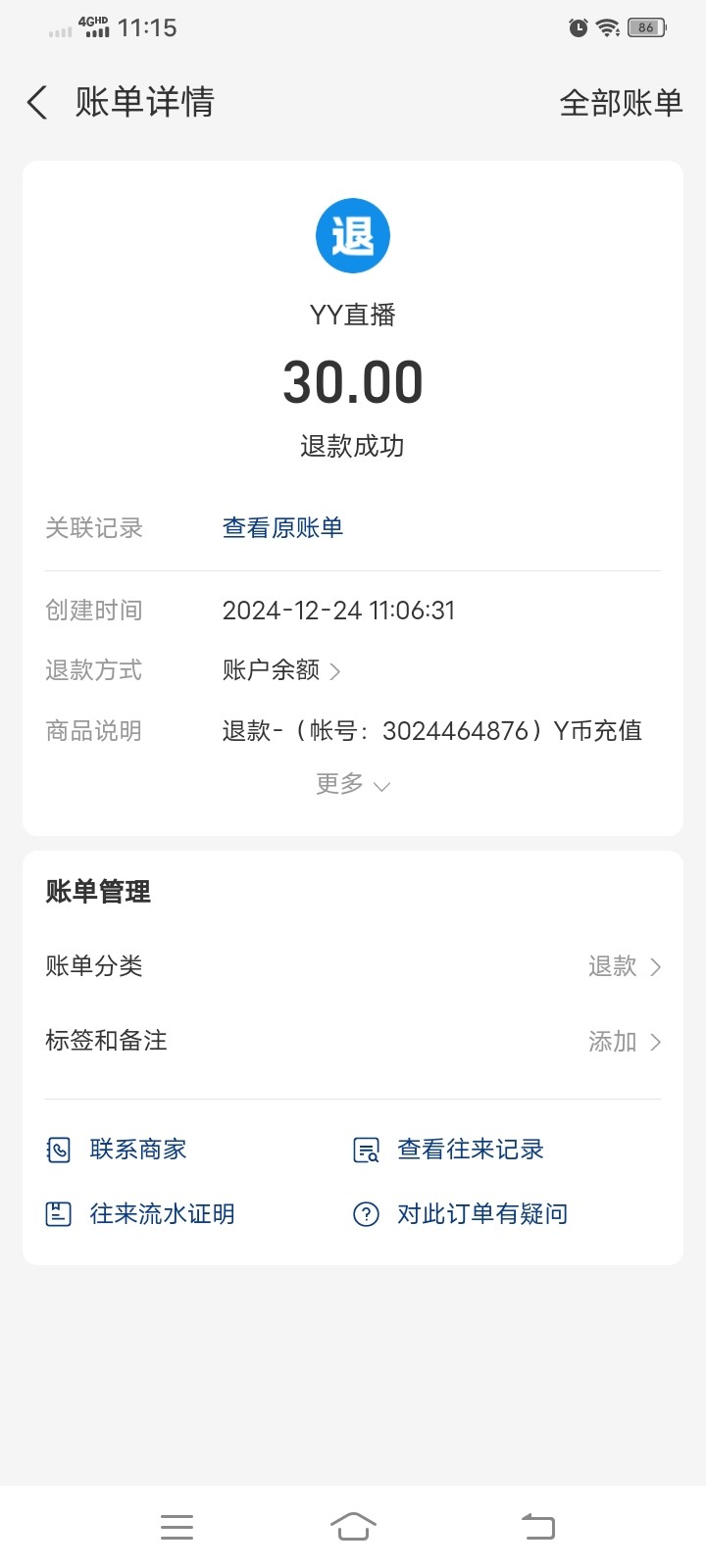Tap the 查看原账单 link
Image resolution: width=706 pixels, height=1568 pixels.
coord(282,527)
